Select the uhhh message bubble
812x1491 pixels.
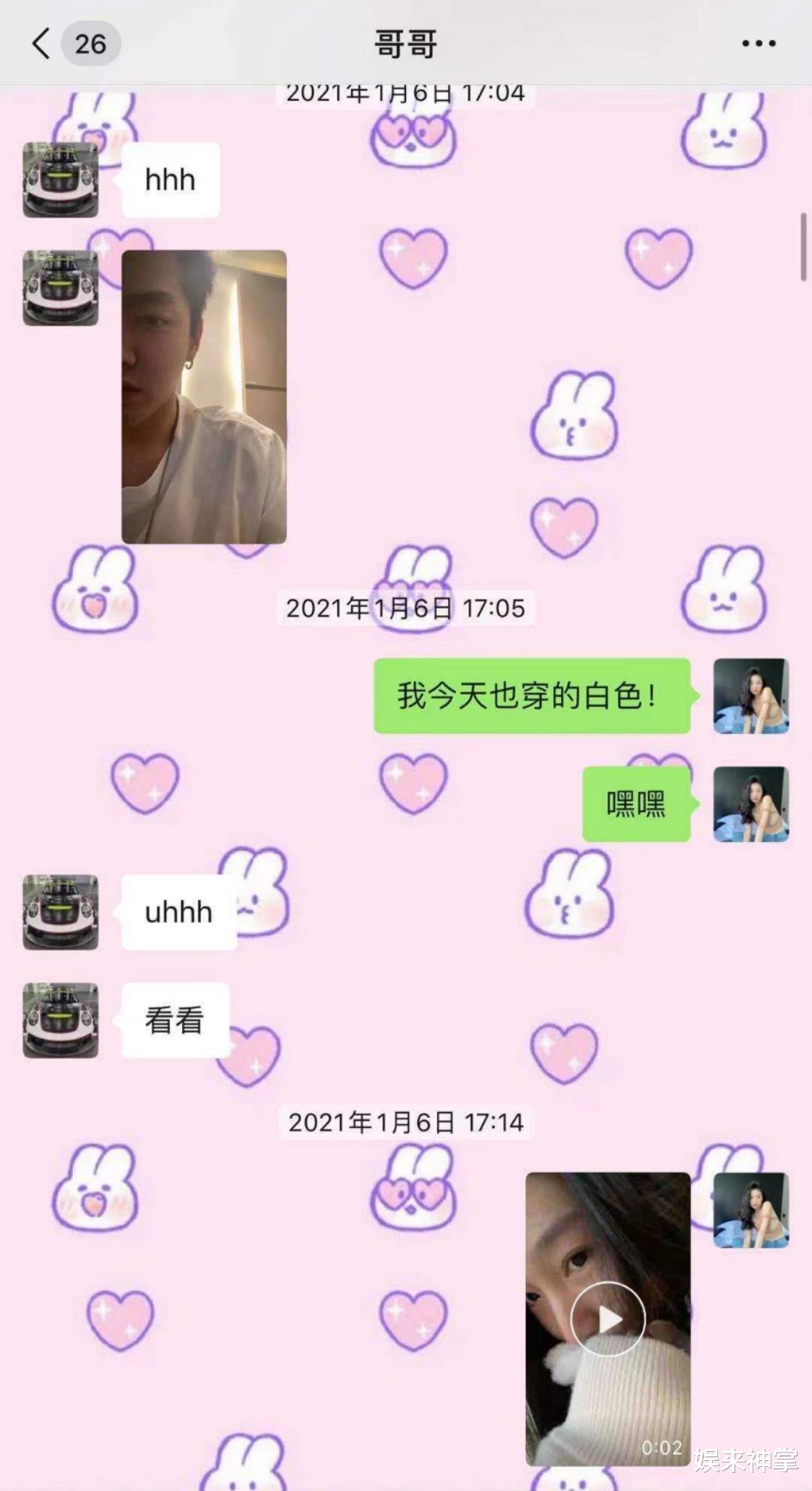point(178,912)
